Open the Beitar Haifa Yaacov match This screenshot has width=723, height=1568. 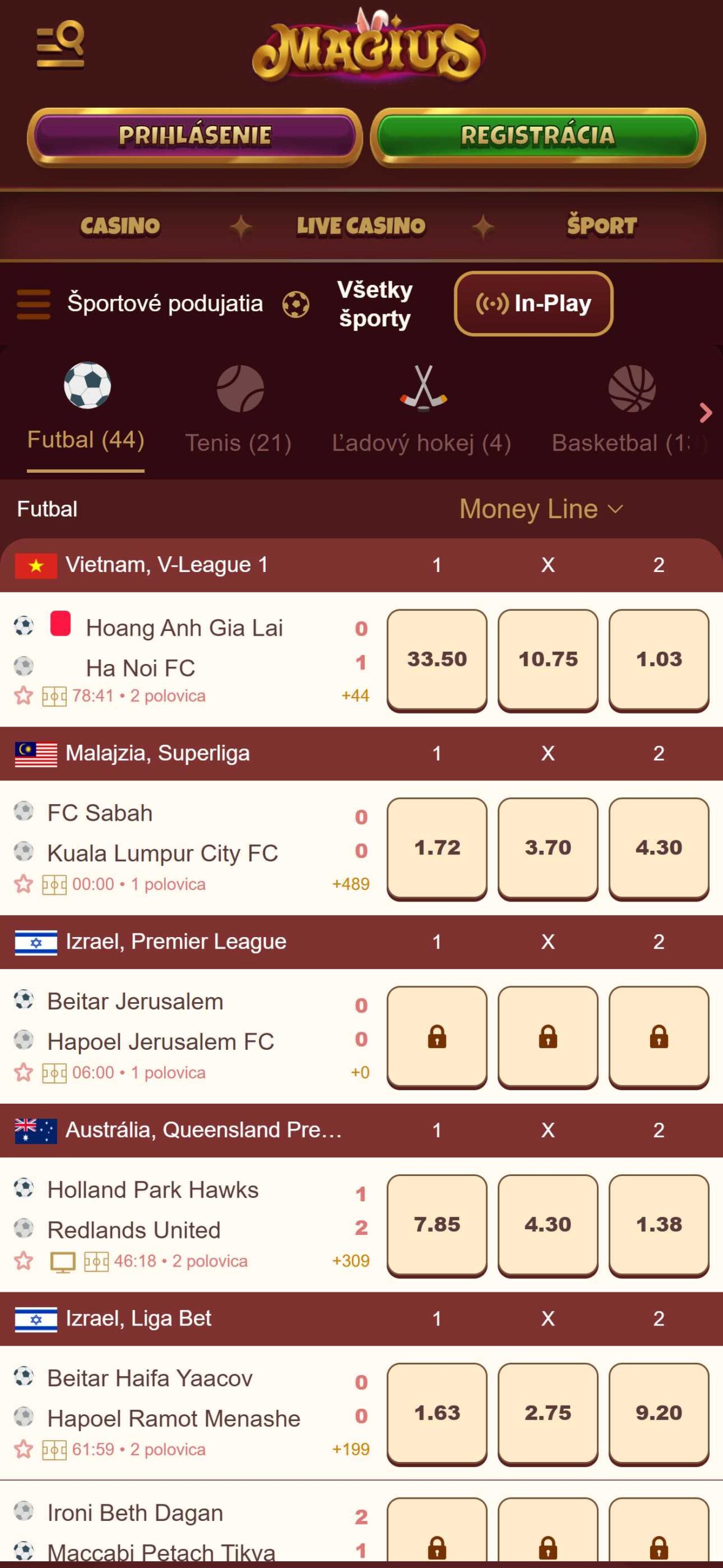[x=150, y=1378]
